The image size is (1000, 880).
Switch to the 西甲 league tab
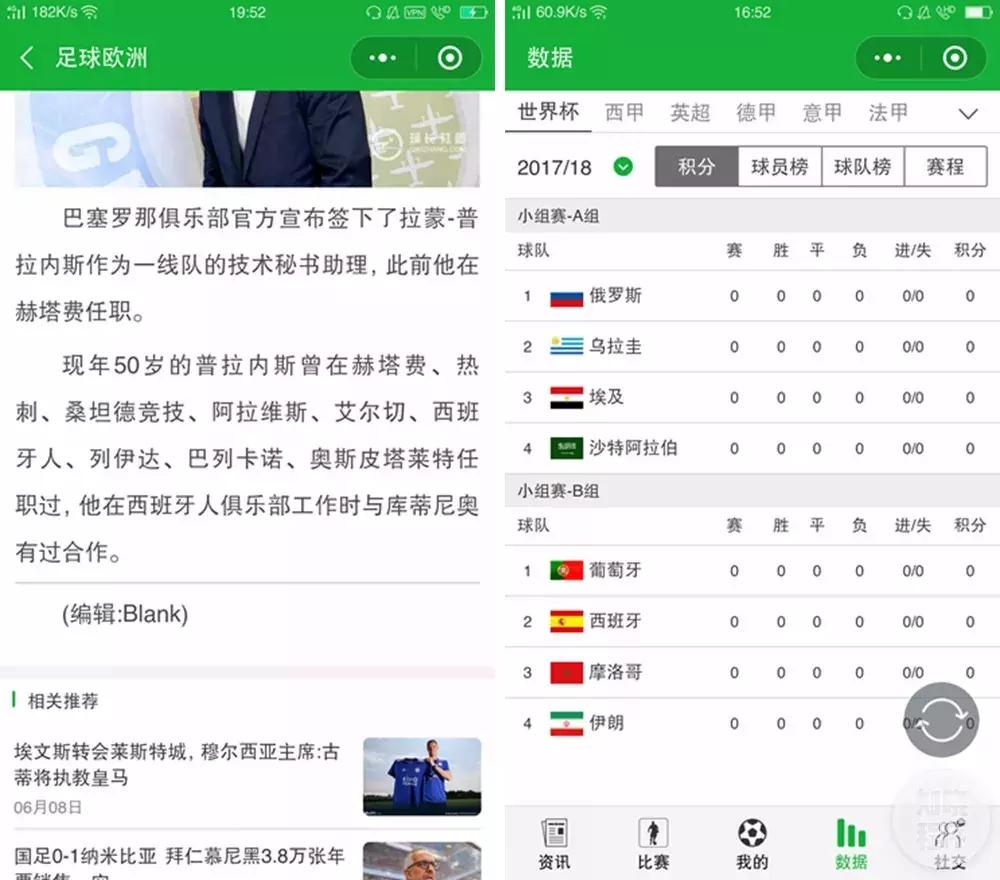coord(624,112)
